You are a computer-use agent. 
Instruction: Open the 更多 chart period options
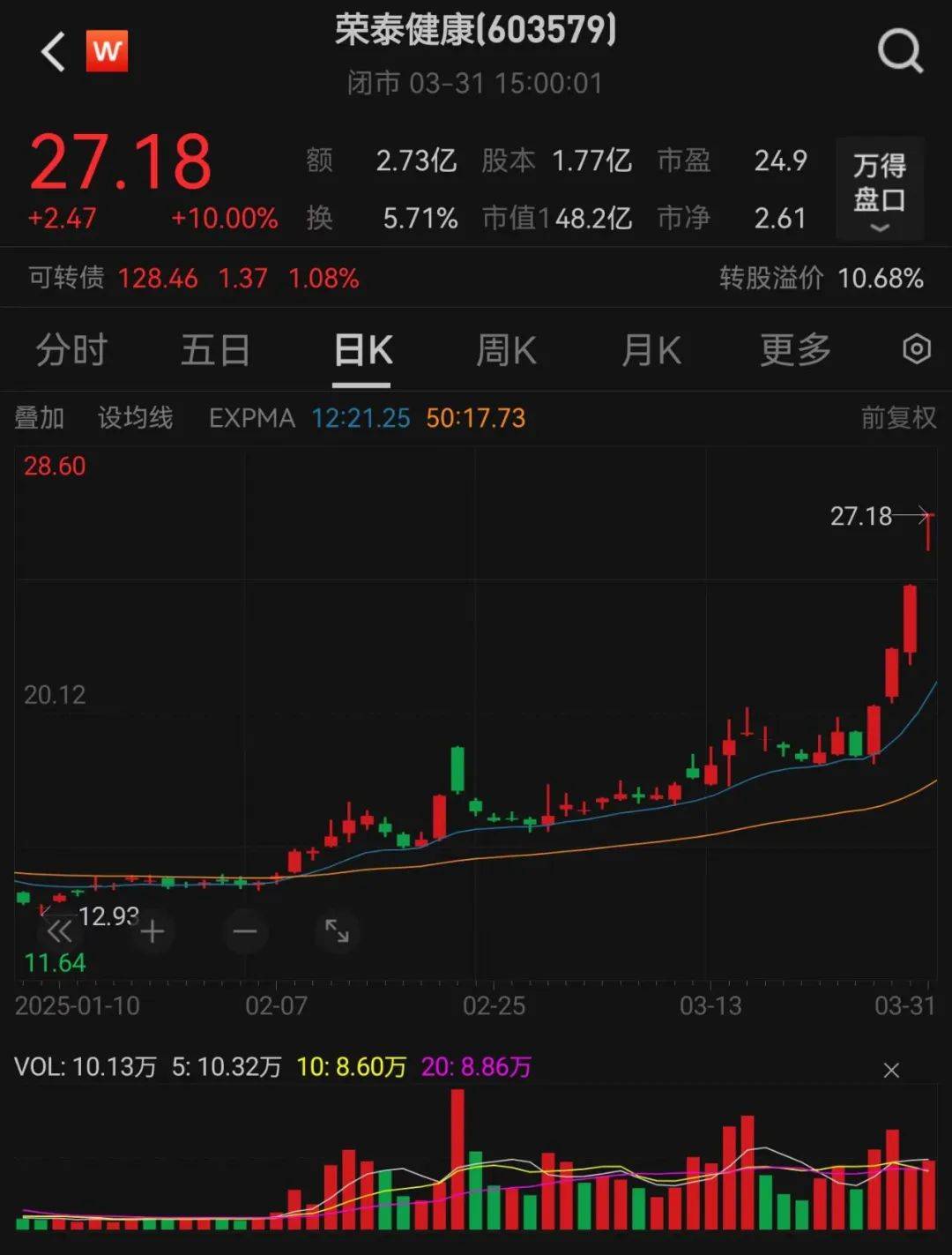point(795,350)
